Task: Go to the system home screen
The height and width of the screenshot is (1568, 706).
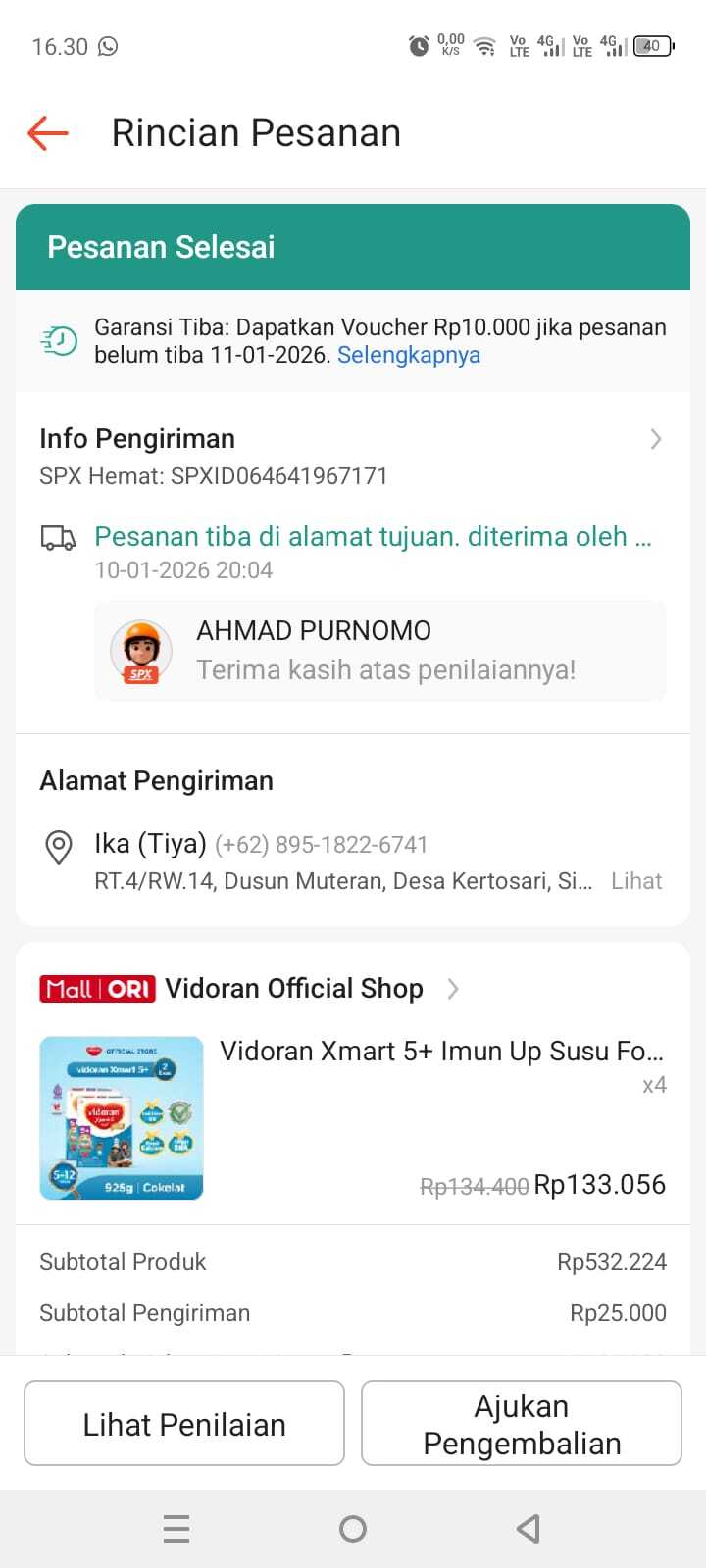Action: [353, 1529]
